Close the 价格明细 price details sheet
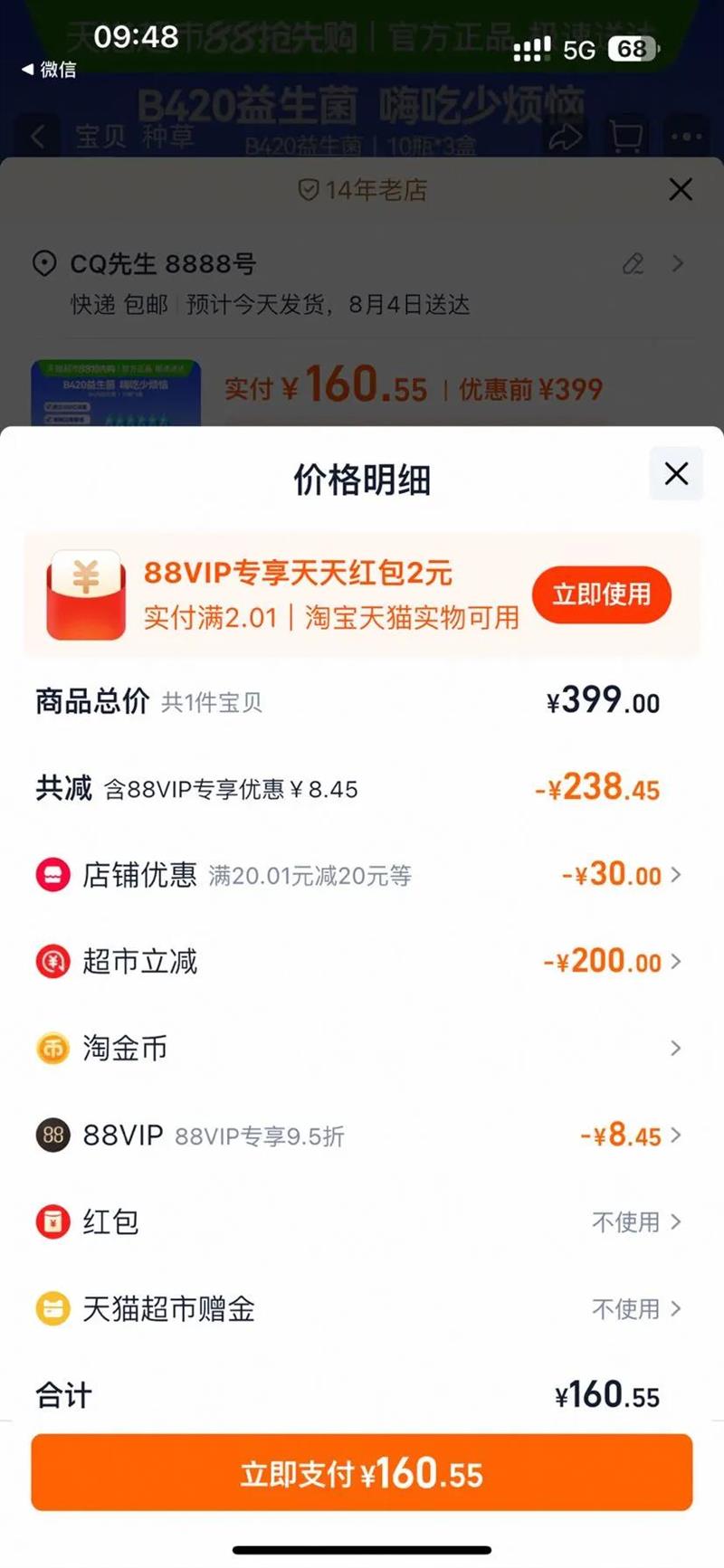This screenshot has width=724, height=1568. click(x=676, y=473)
